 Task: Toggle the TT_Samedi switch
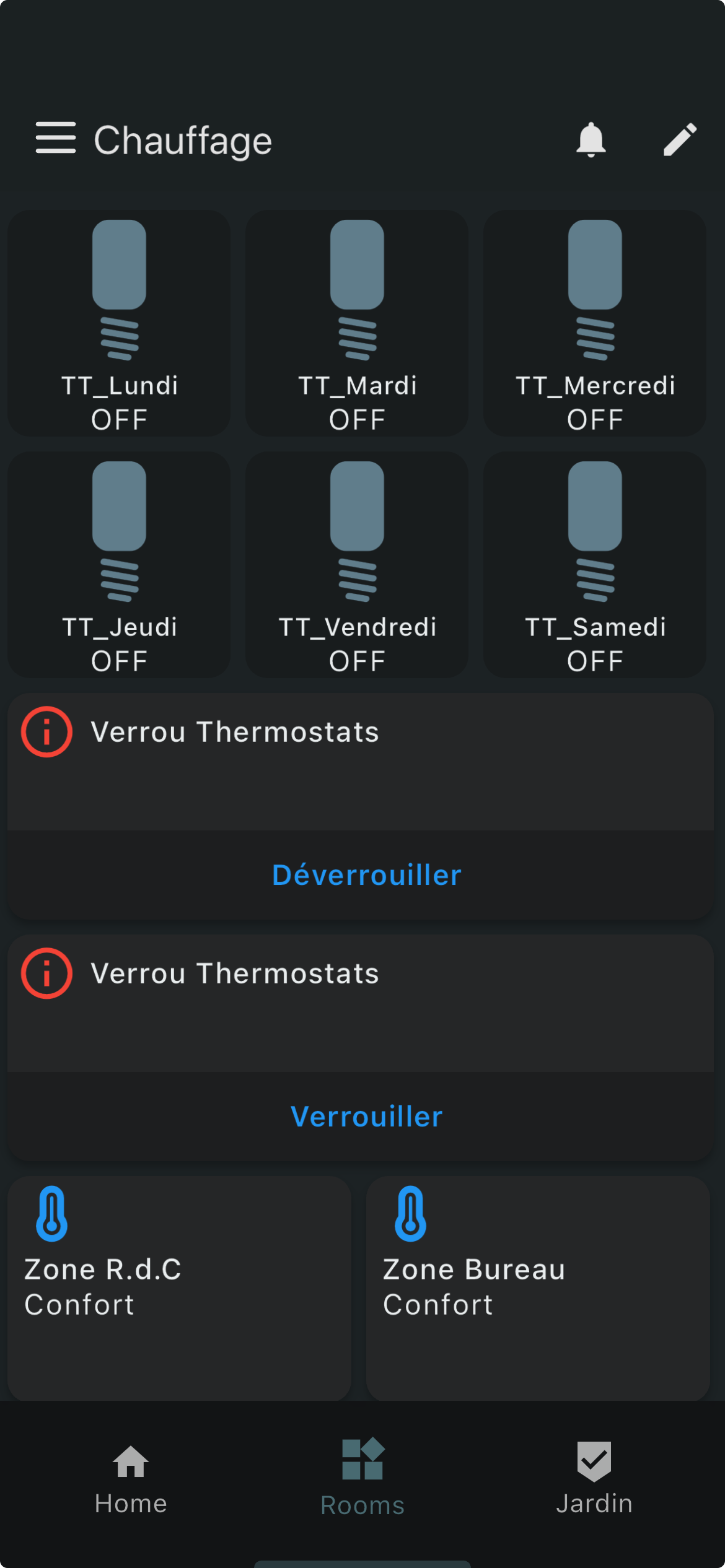tap(595, 565)
